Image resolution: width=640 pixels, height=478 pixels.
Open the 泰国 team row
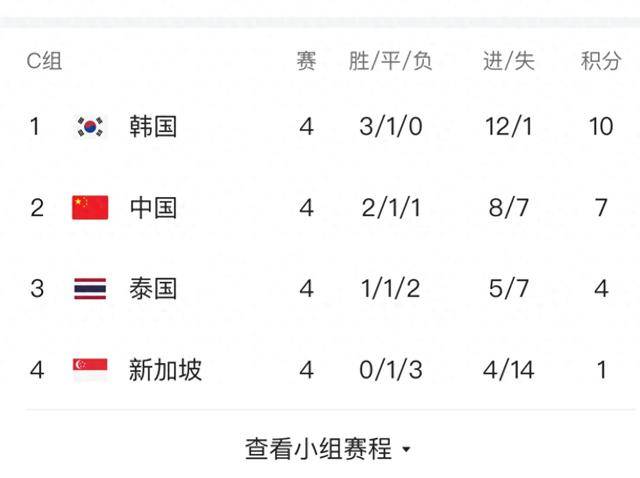pyautogui.click(x=152, y=289)
